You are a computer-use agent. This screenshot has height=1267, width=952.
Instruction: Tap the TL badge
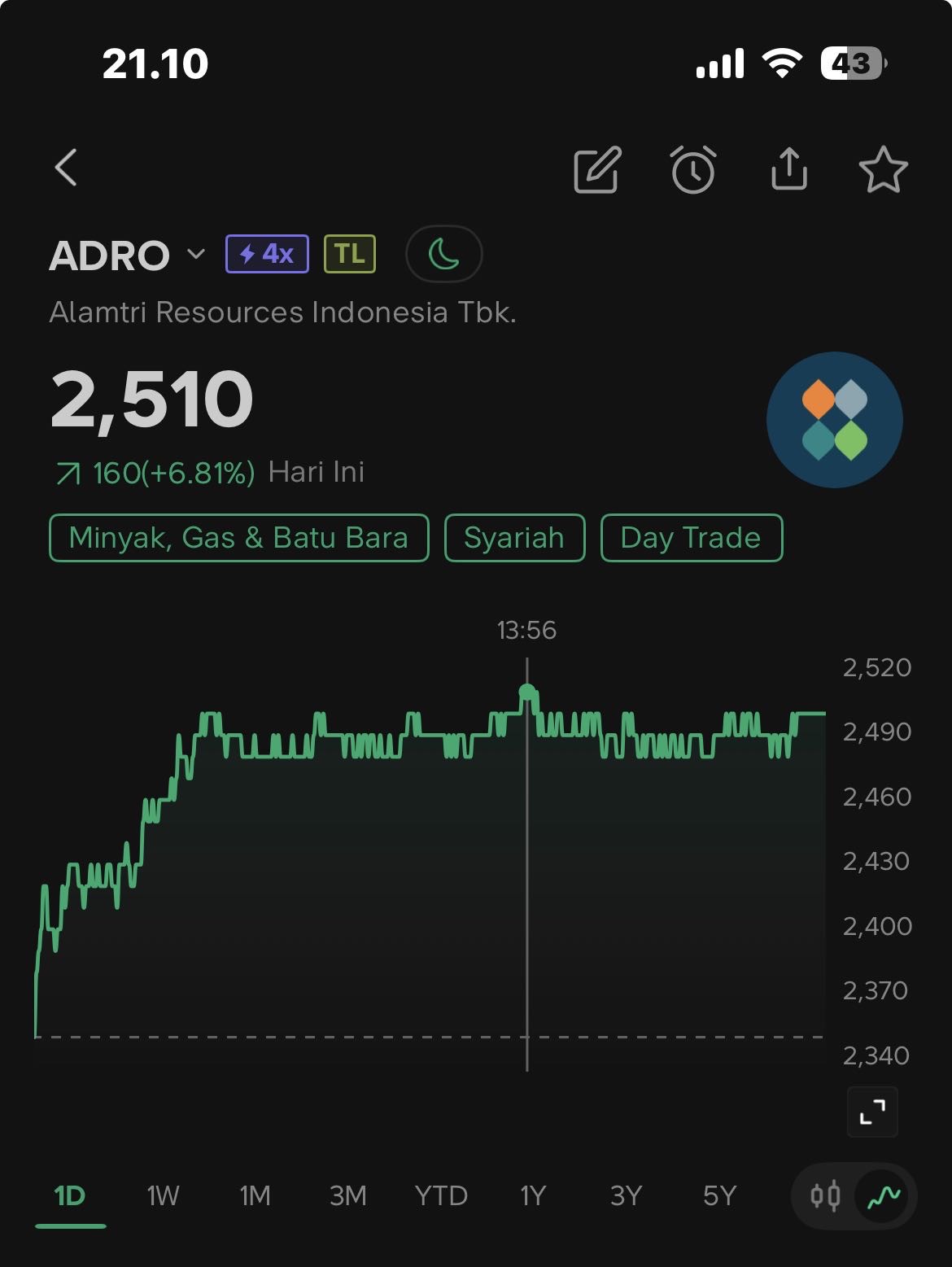click(x=350, y=254)
